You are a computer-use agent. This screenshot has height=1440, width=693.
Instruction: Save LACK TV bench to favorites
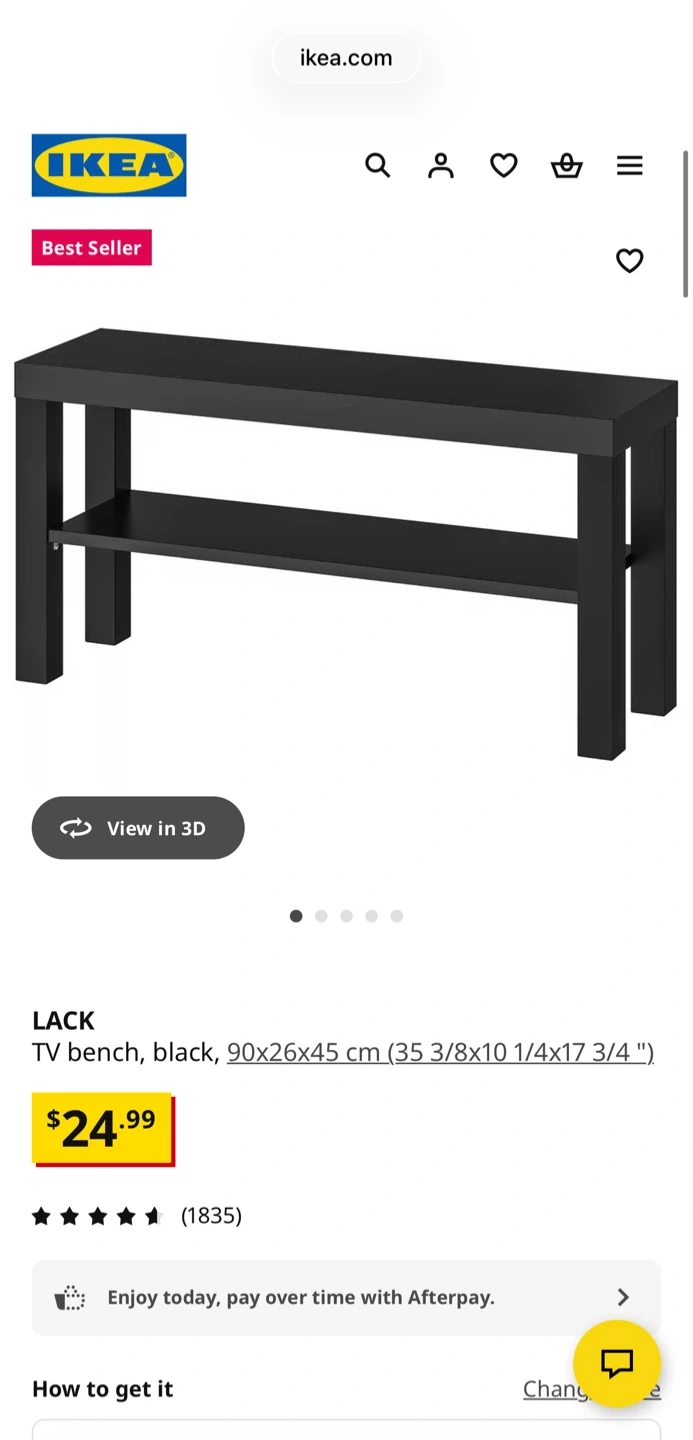(x=629, y=261)
